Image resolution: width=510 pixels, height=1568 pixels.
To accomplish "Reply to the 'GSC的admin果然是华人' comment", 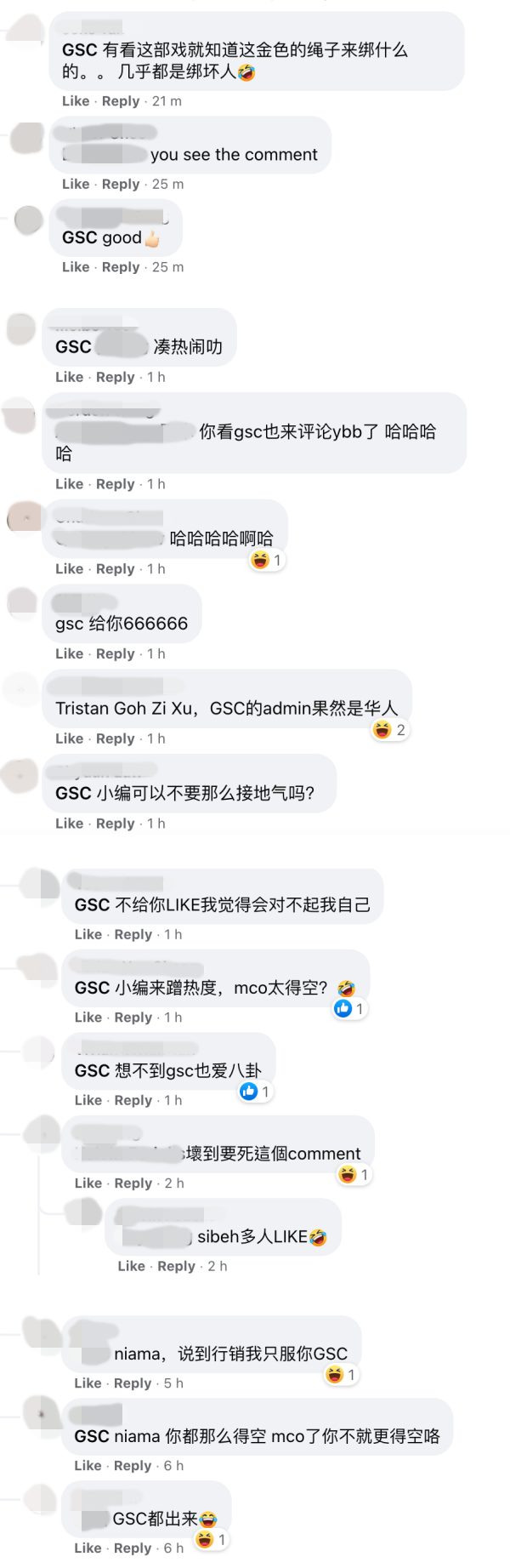I will pos(115,738).
